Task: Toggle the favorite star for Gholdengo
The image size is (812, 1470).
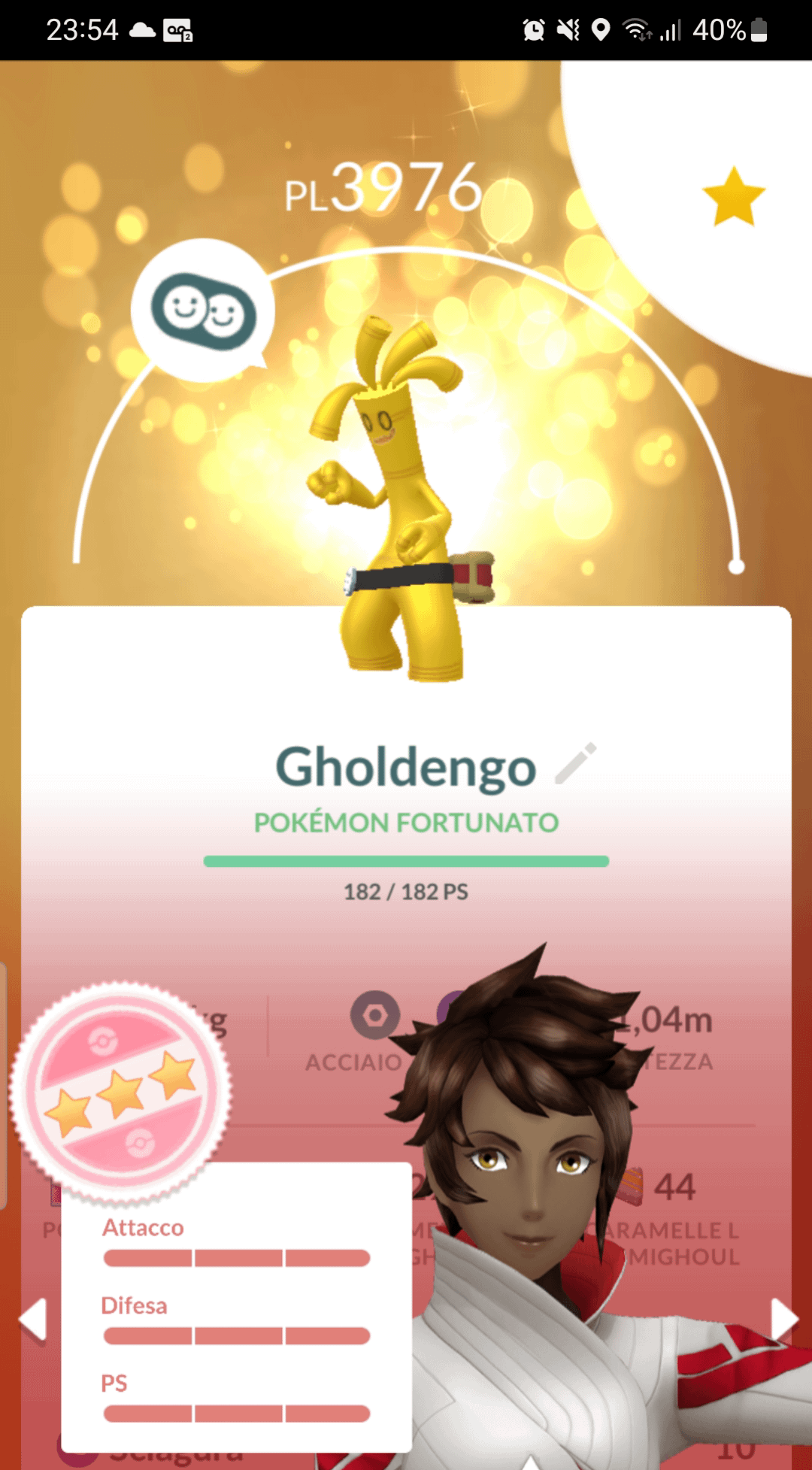Action: [x=733, y=197]
